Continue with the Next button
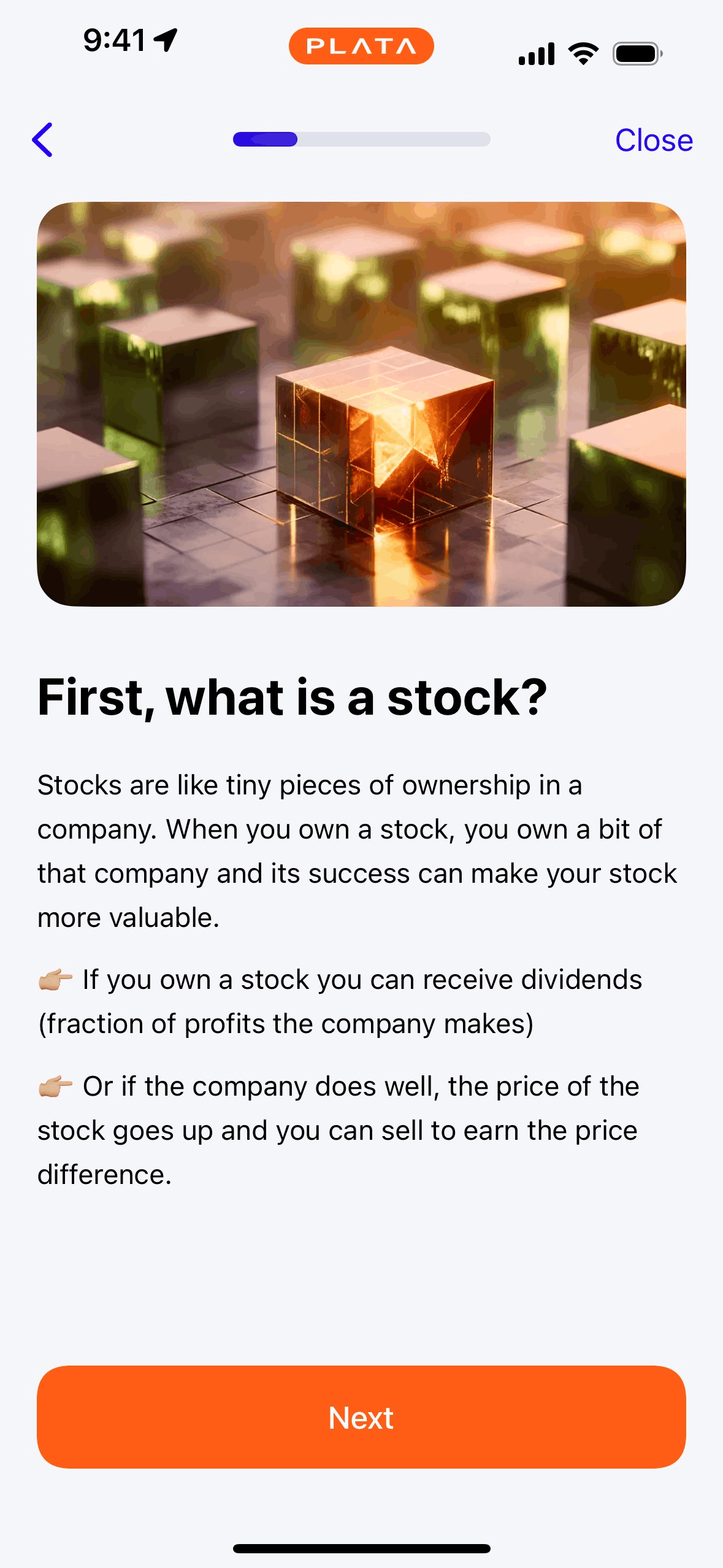 (361, 1416)
